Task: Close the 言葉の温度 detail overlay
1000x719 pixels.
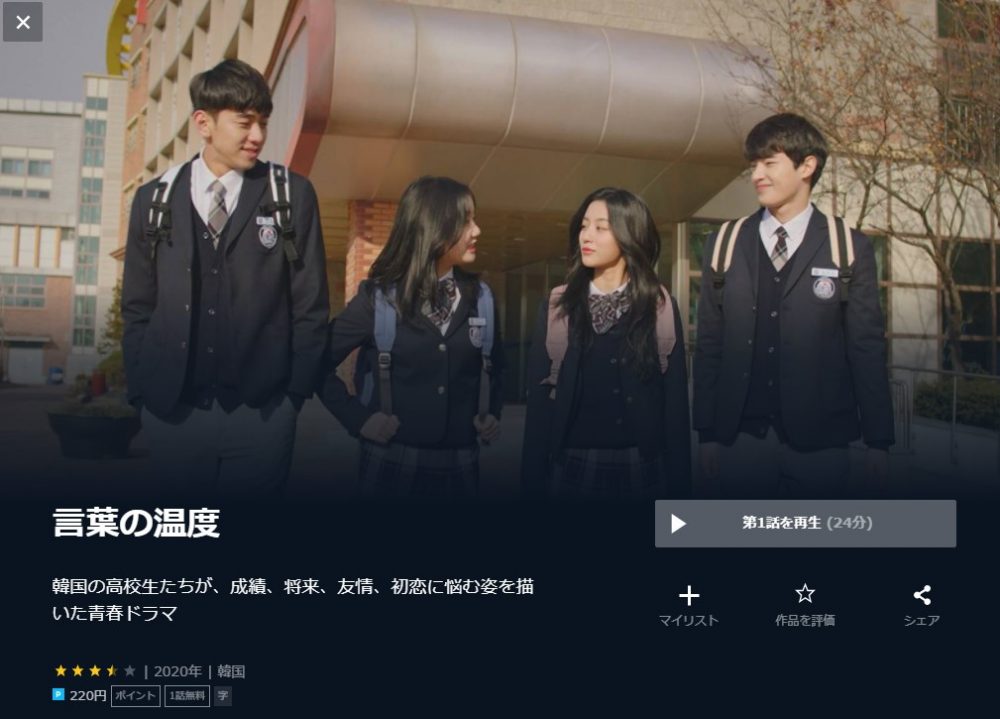Action: (x=23, y=22)
